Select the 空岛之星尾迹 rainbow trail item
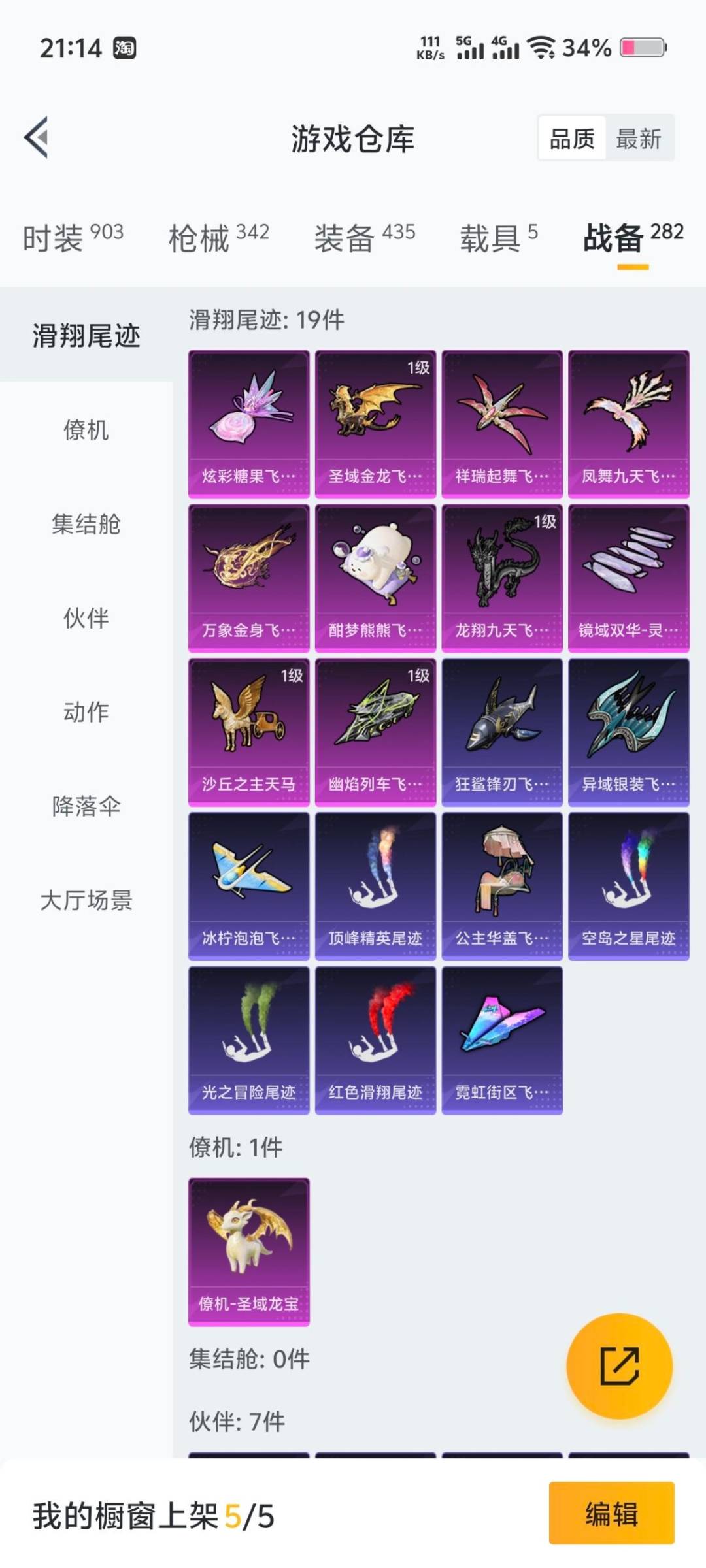Image resolution: width=706 pixels, height=1568 pixels. [x=628, y=882]
